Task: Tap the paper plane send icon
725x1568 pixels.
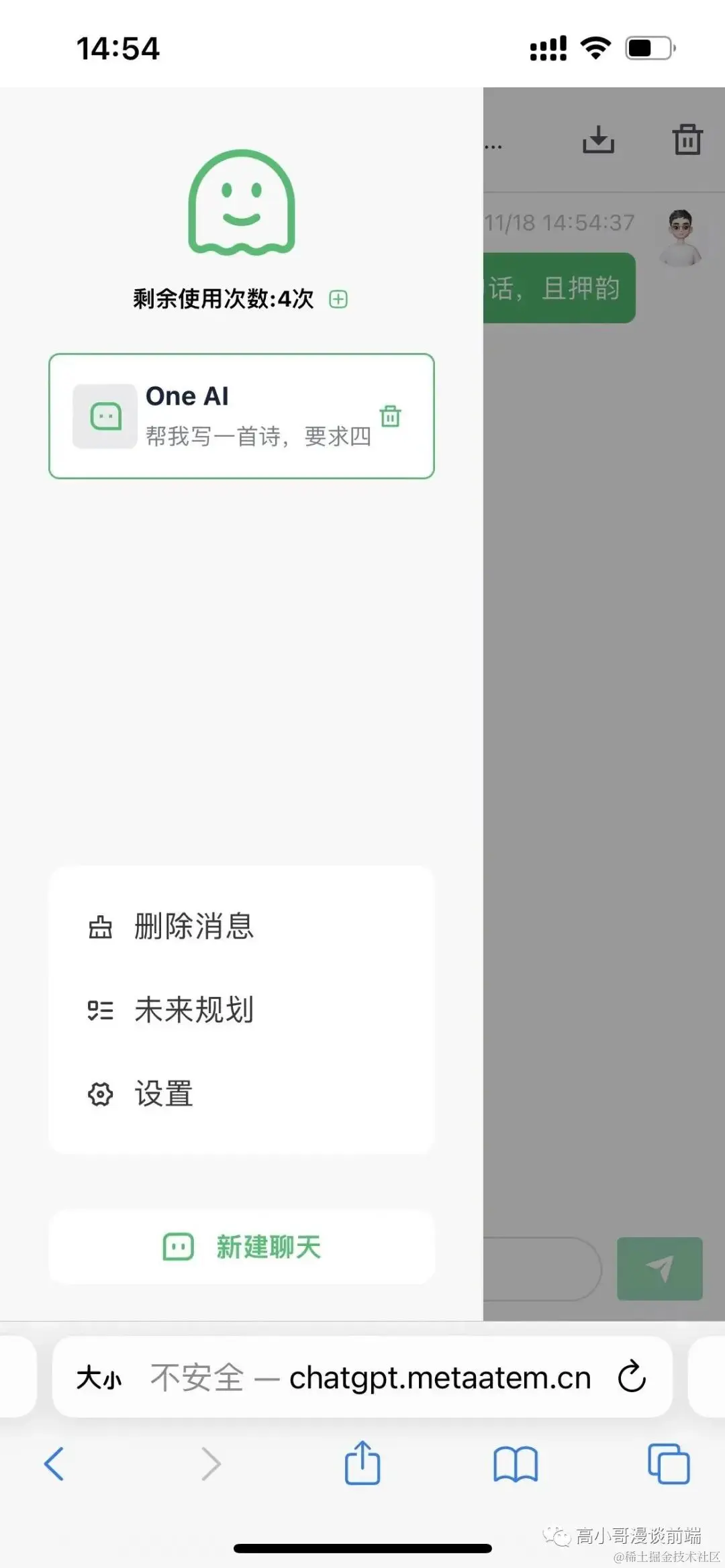Action: (660, 1270)
